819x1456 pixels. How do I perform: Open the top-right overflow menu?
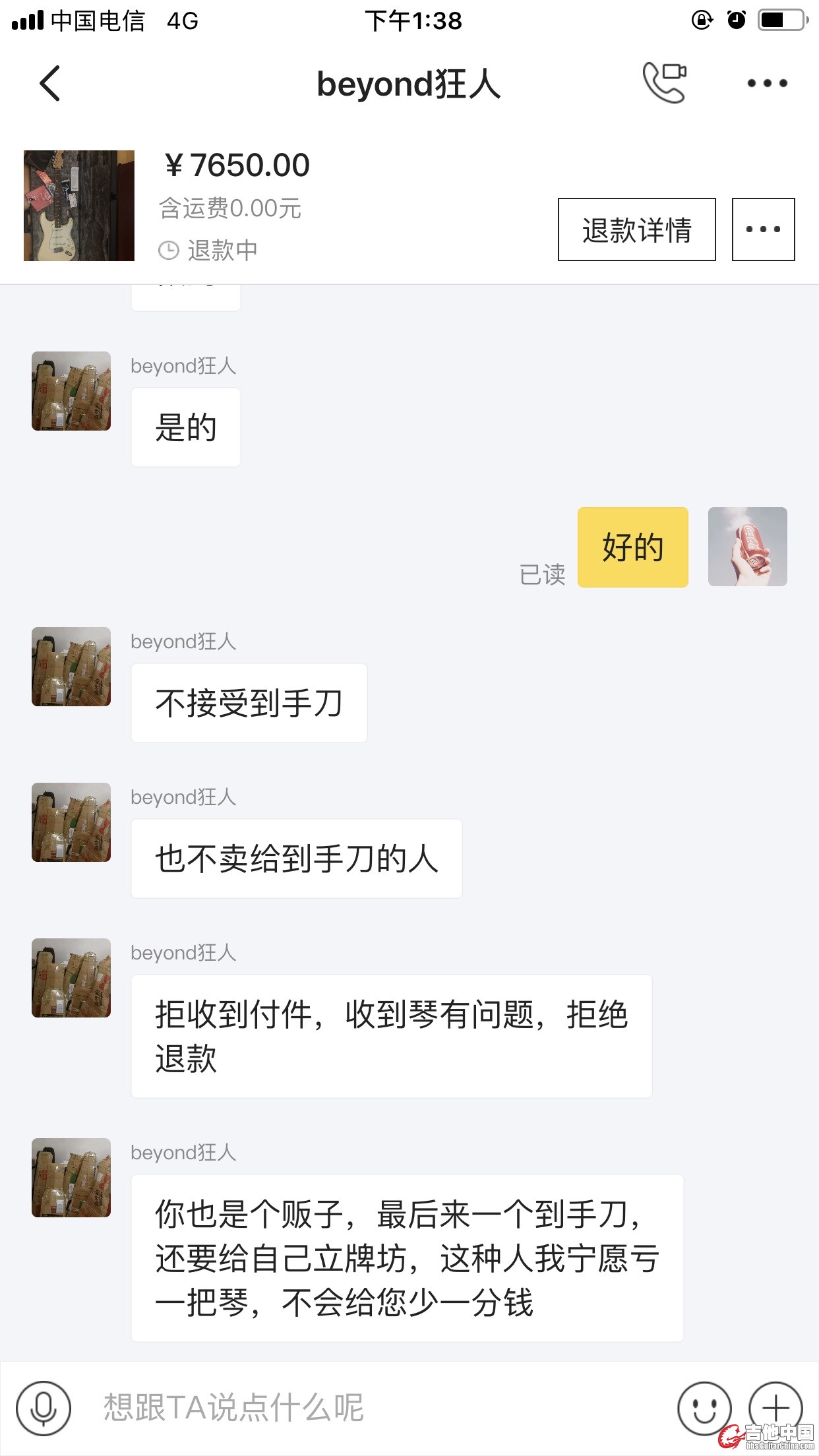click(x=767, y=84)
